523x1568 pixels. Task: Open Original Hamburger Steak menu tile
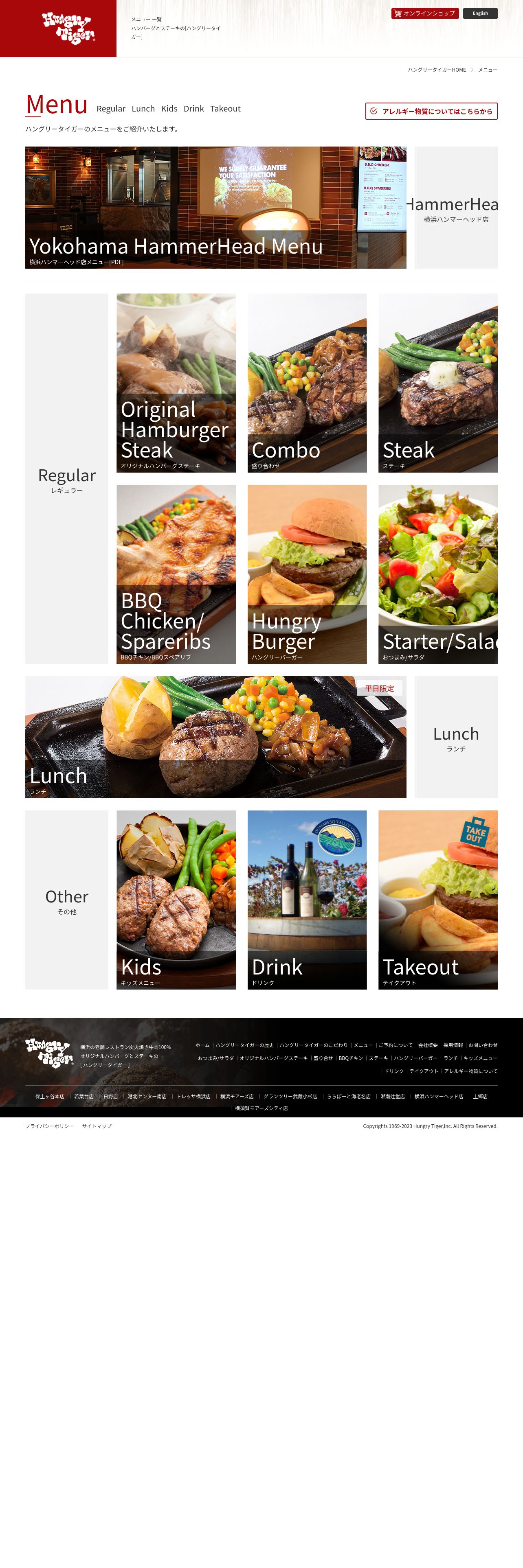(x=176, y=383)
